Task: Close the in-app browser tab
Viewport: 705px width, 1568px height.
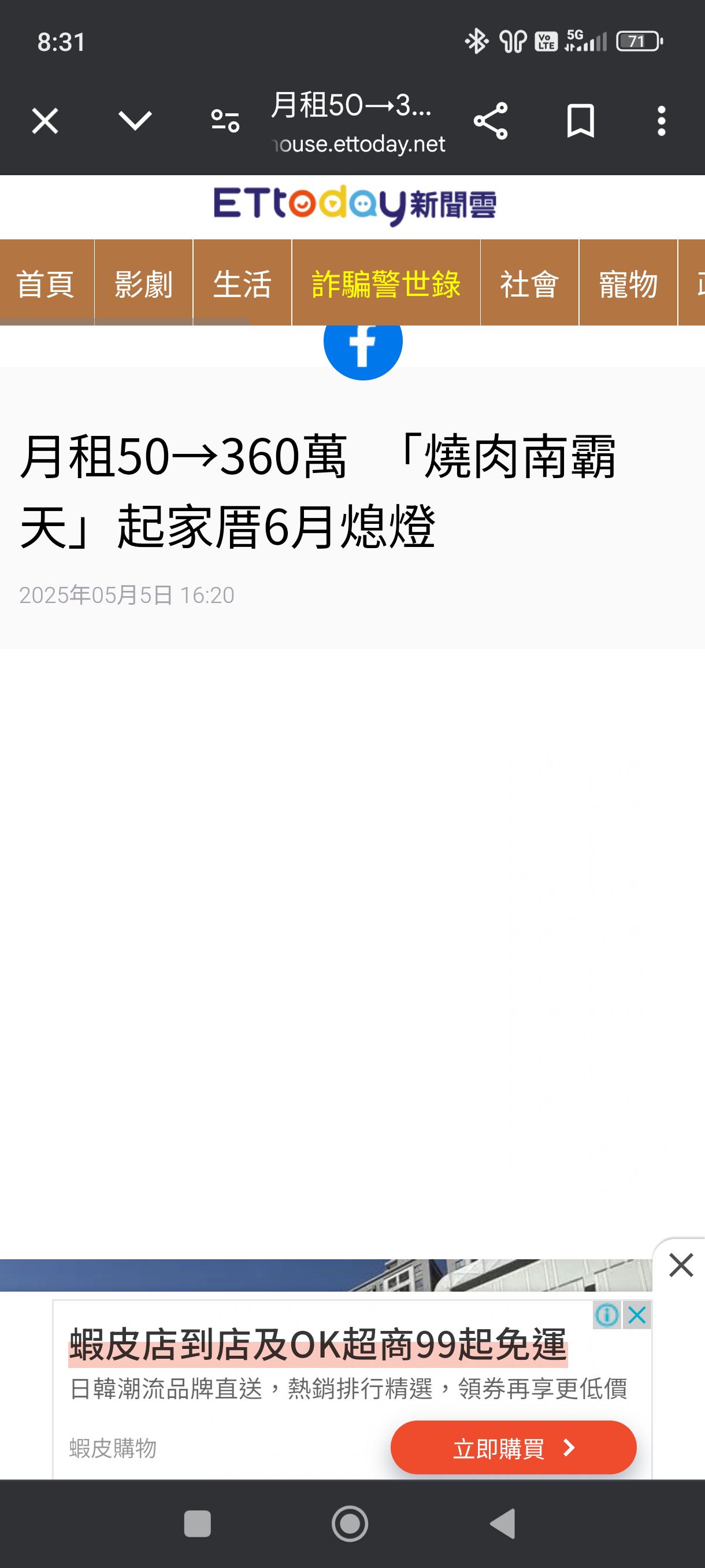Action: [x=45, y=120]
